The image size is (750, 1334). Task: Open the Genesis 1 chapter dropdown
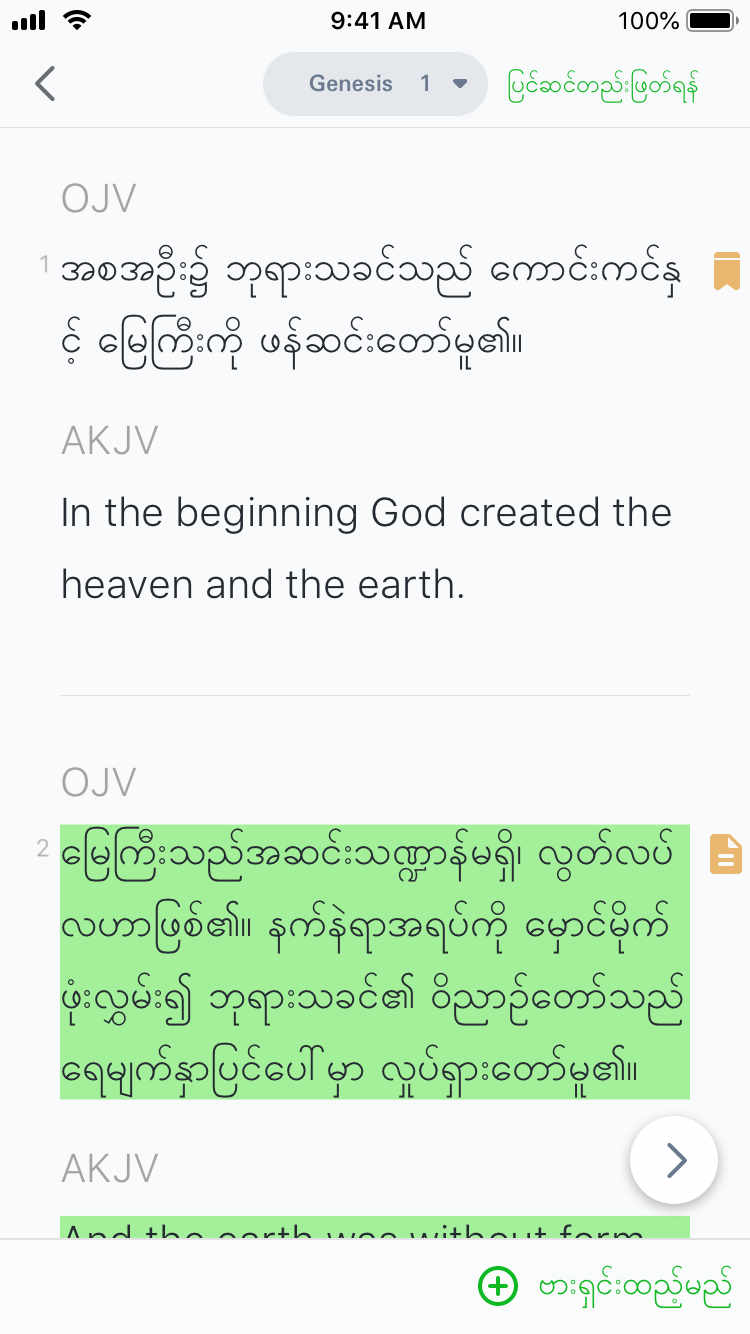coord(375,84)
